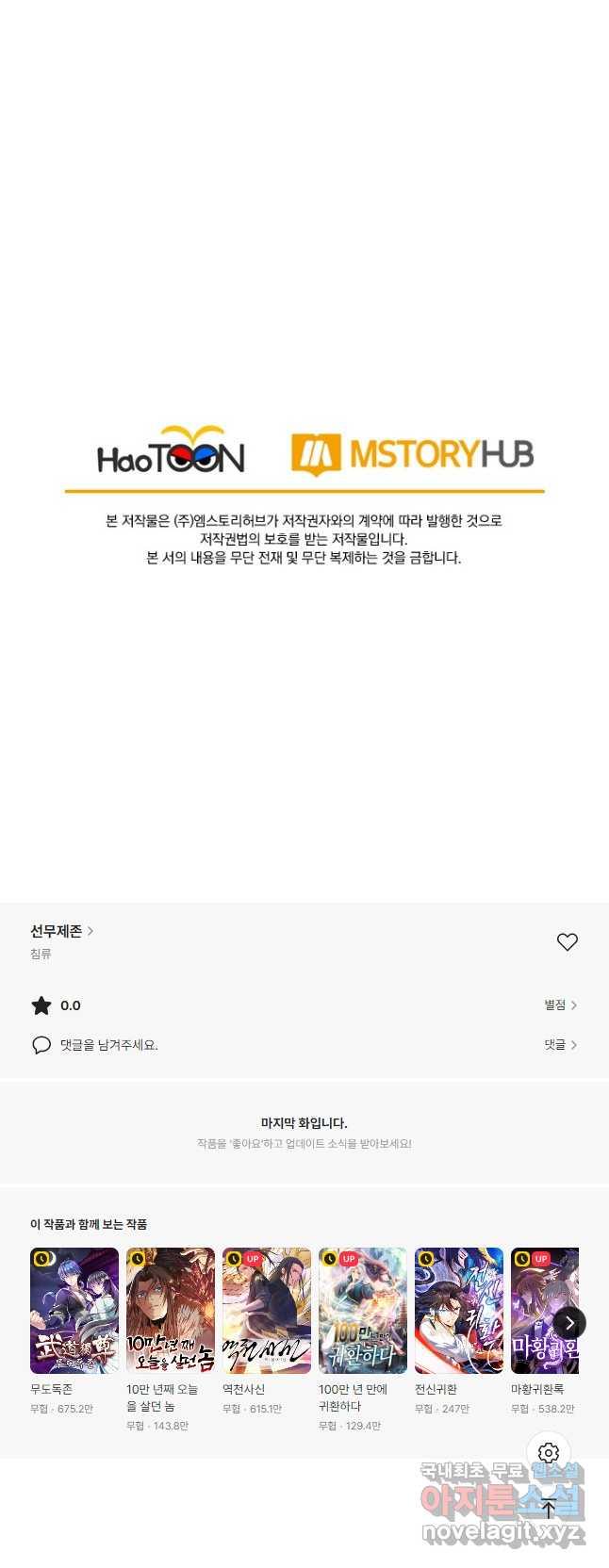Open the 댓글 comments link
The width and height of the screenshot is (609, 1568).
coord(560,1045)
